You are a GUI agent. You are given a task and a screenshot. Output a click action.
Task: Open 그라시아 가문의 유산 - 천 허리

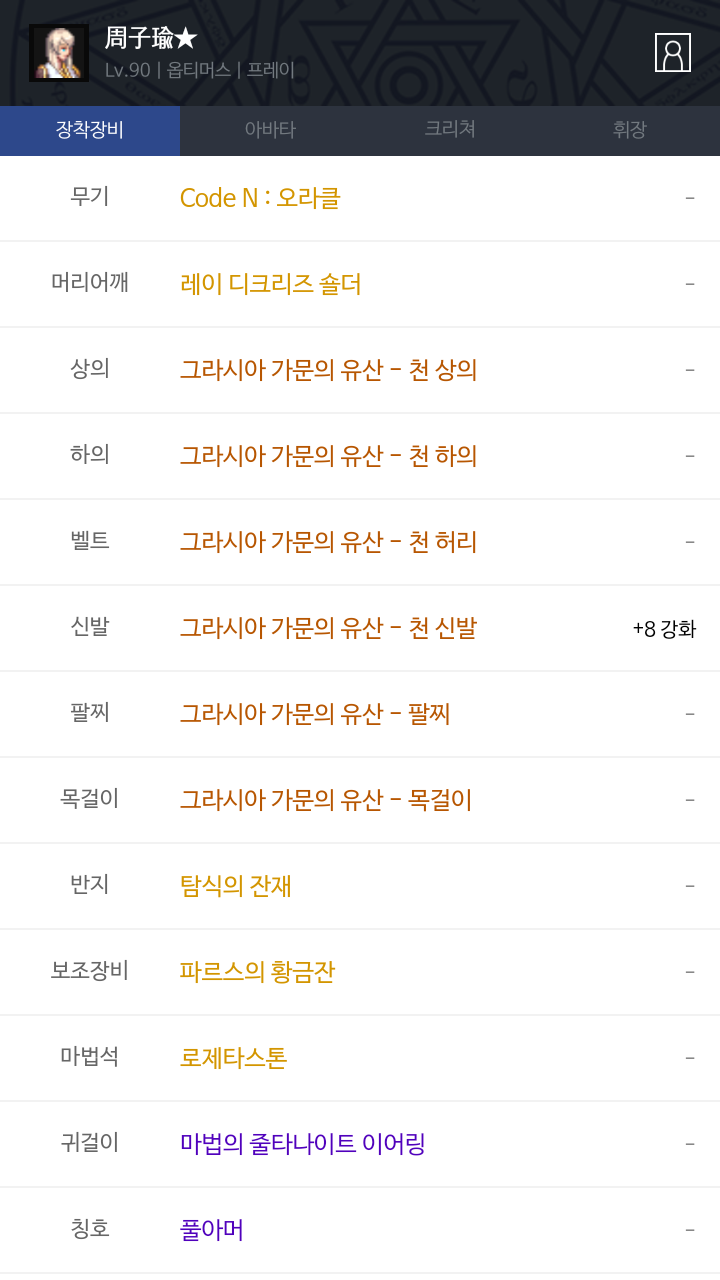click(360, 542)
